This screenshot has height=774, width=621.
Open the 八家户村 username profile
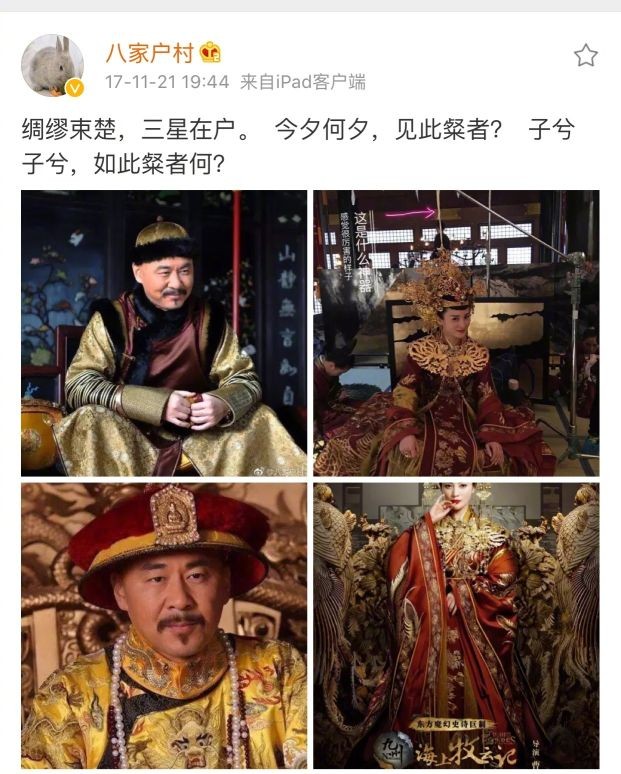[150, 51]
